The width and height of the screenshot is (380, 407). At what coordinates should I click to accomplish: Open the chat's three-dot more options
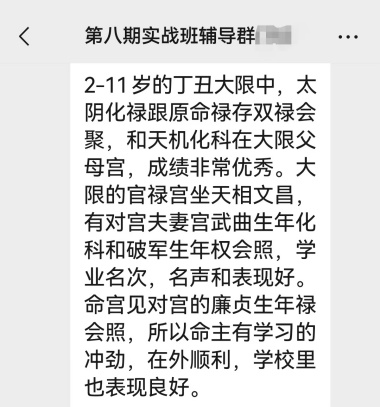[x=348, y=36]
